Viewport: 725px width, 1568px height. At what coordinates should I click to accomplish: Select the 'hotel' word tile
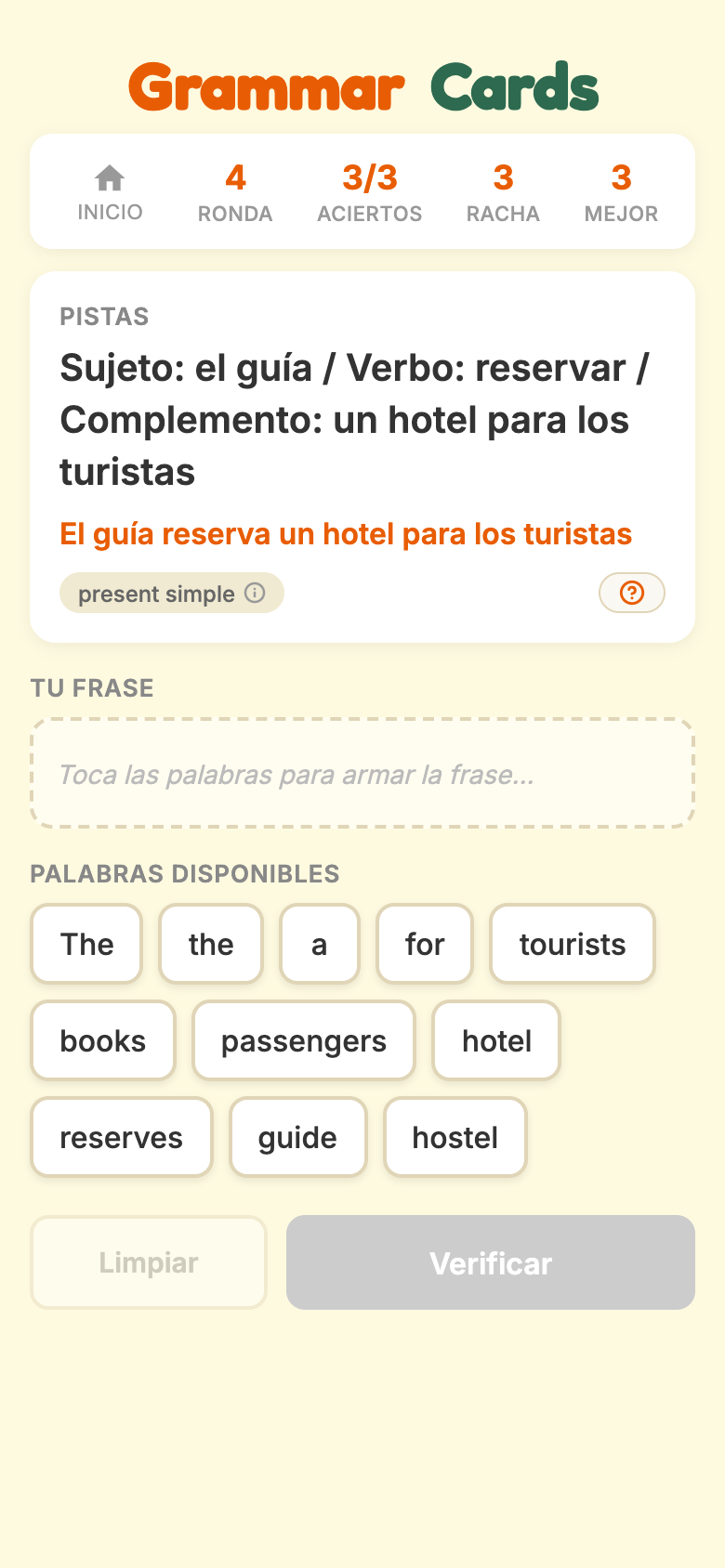coord(496,1040)
